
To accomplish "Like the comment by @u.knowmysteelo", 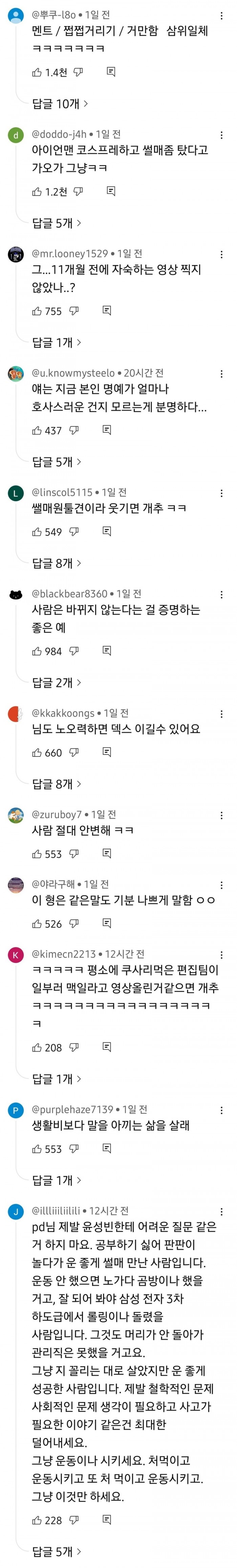I will point(37,430).
